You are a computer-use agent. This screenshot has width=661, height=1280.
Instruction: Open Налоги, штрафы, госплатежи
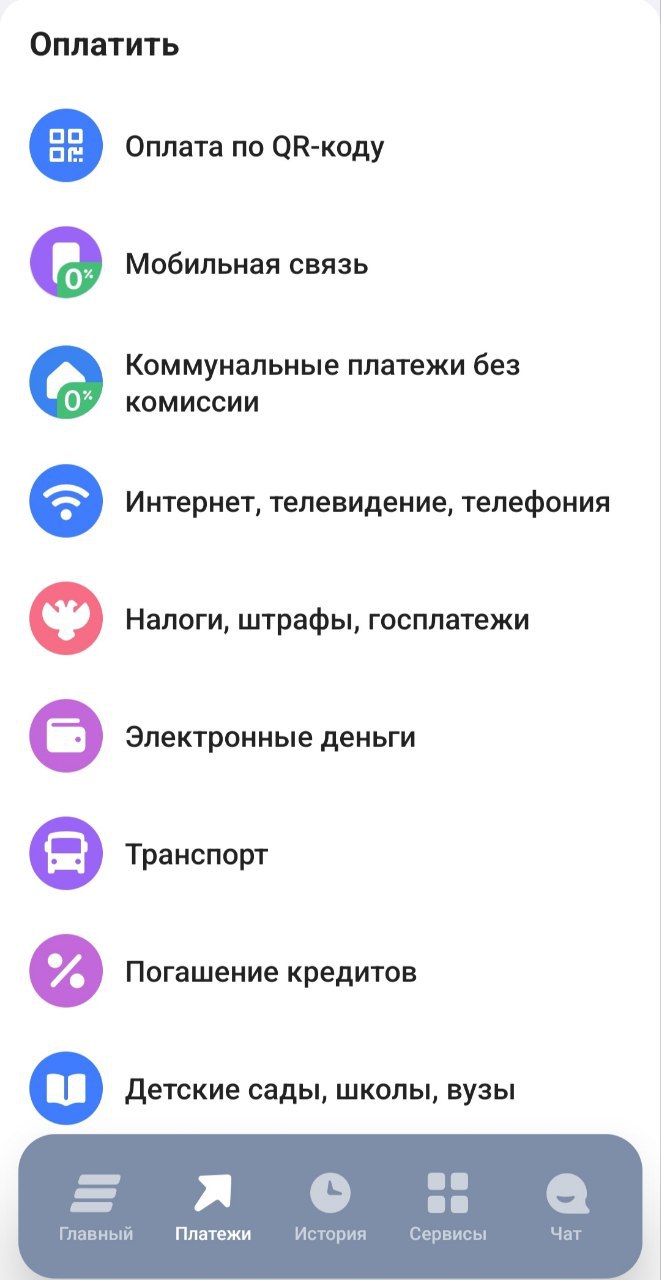tap(326, 619)
